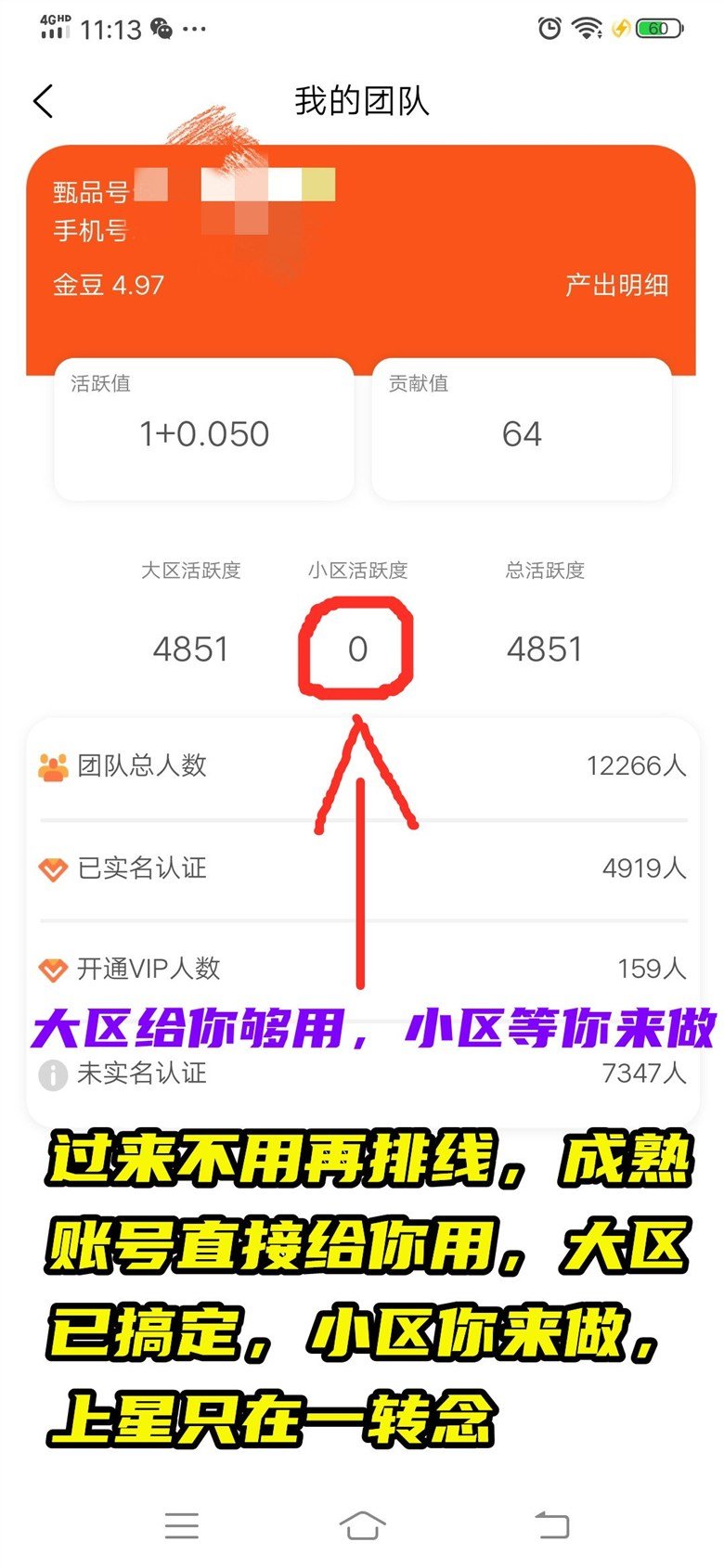
Task: Go back from the My Team page
Action: point(44,101)
